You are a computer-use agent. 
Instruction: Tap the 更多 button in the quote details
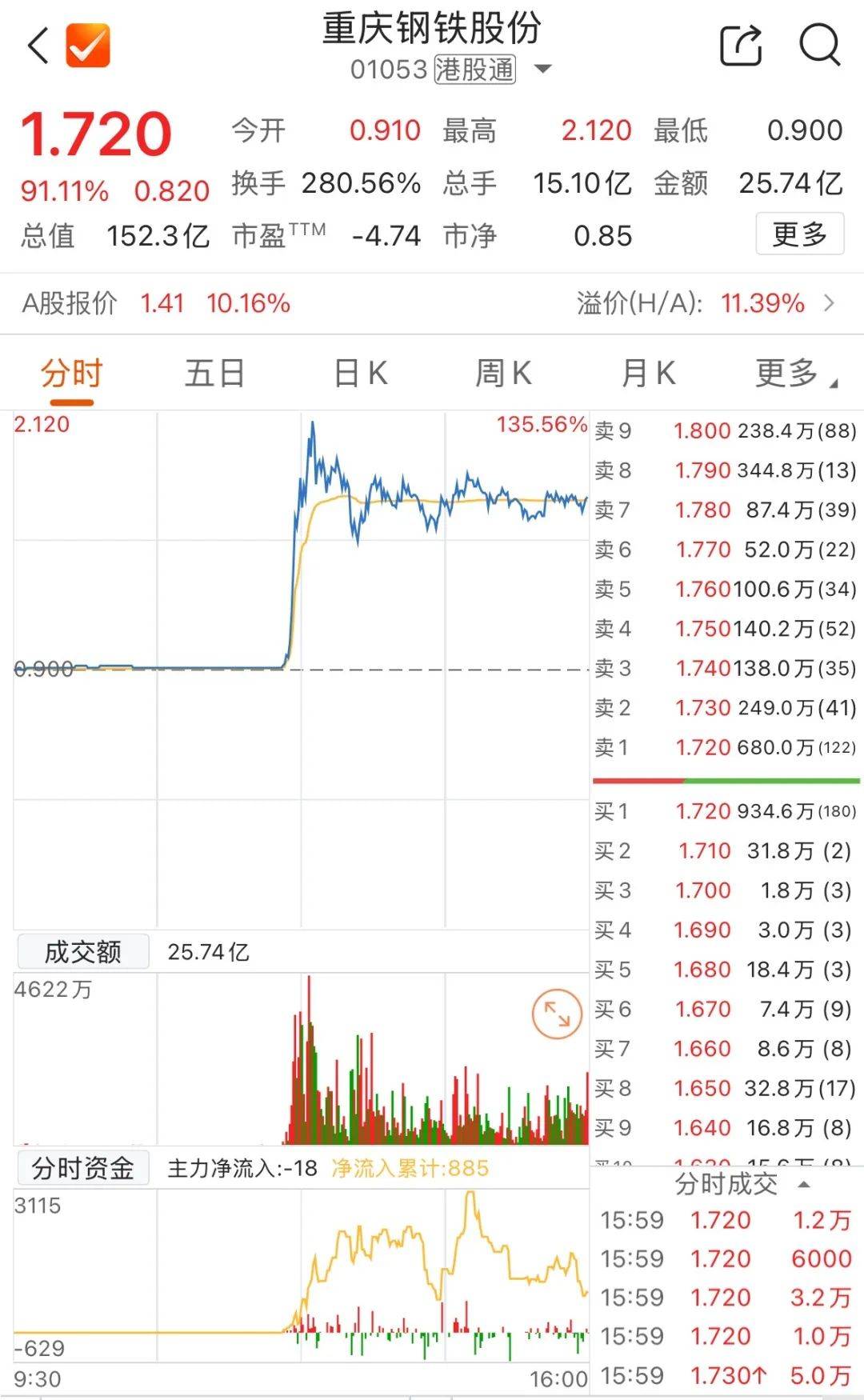point(800,234)
